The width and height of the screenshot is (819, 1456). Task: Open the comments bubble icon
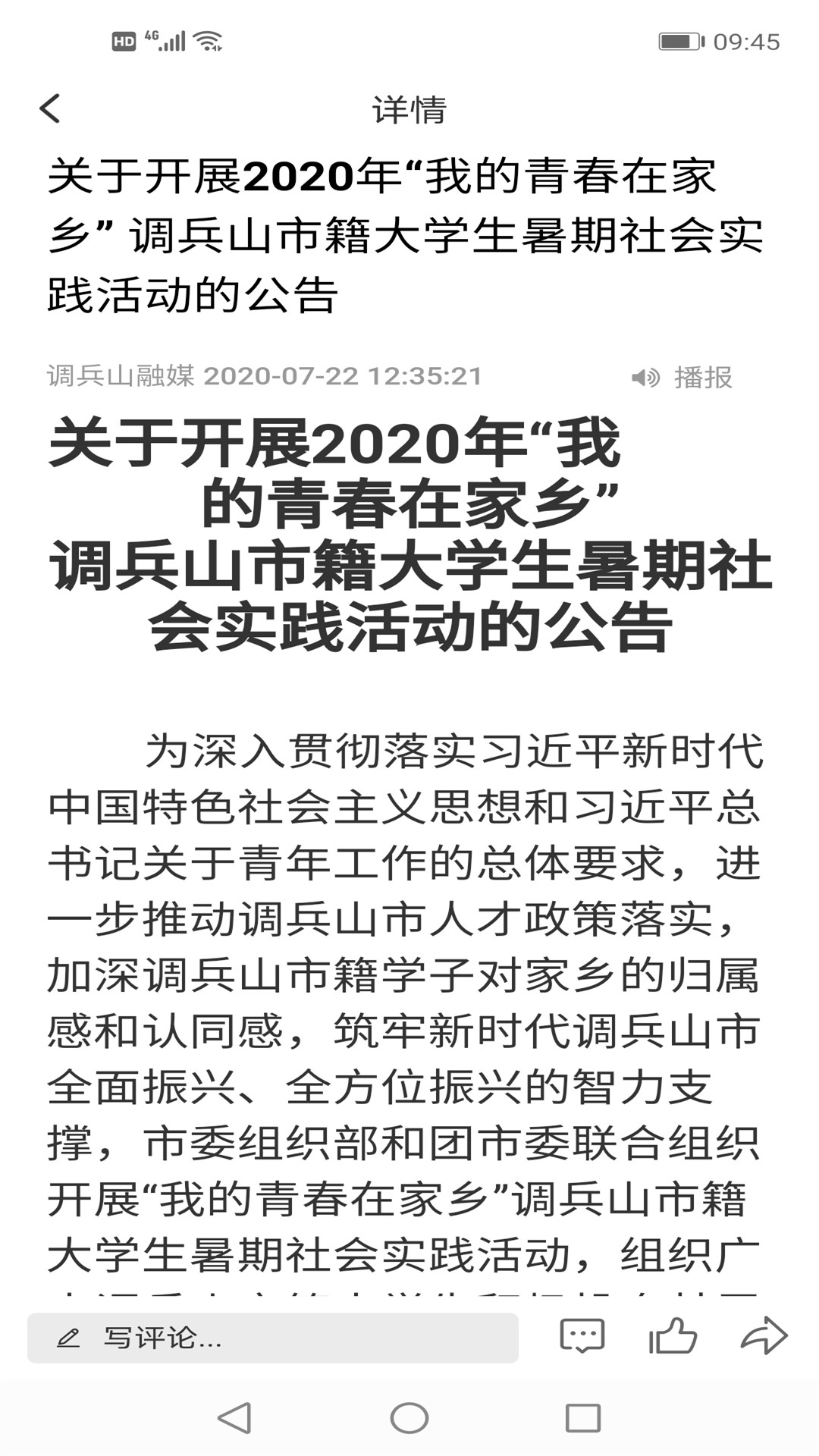click(x=582, y=1336)
